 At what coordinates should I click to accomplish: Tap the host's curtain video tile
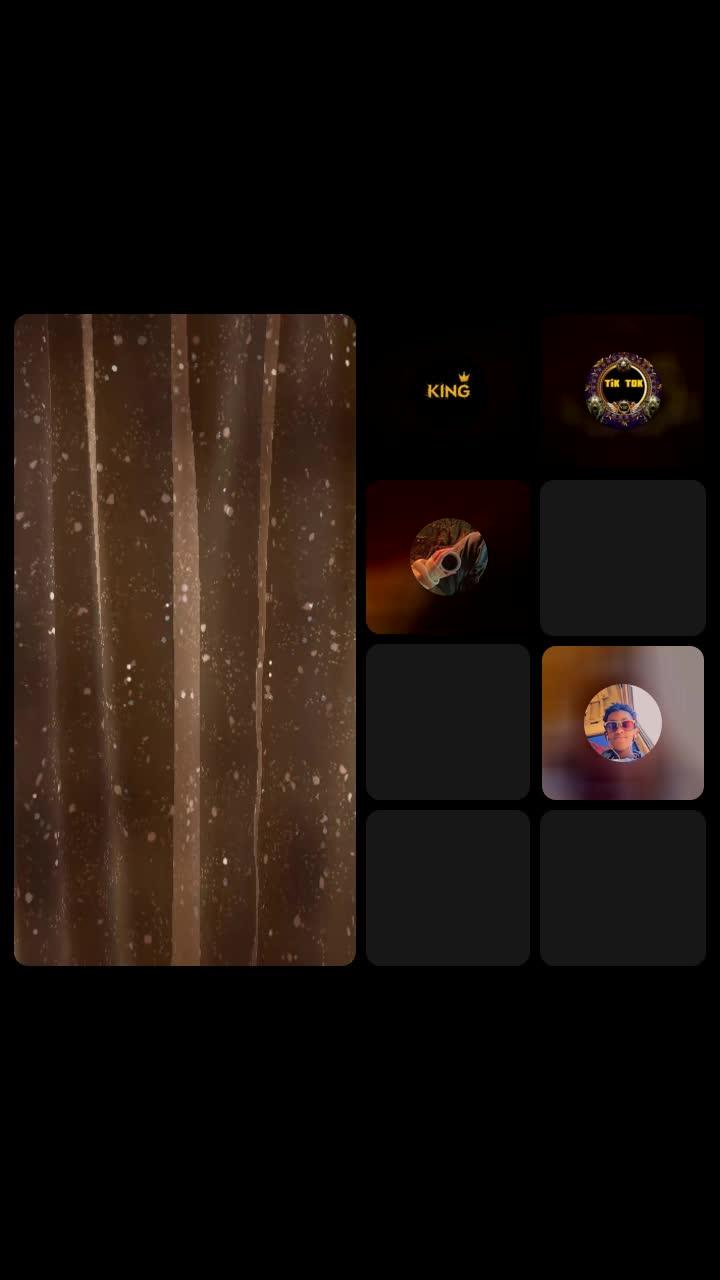click(x=185, y=640)
